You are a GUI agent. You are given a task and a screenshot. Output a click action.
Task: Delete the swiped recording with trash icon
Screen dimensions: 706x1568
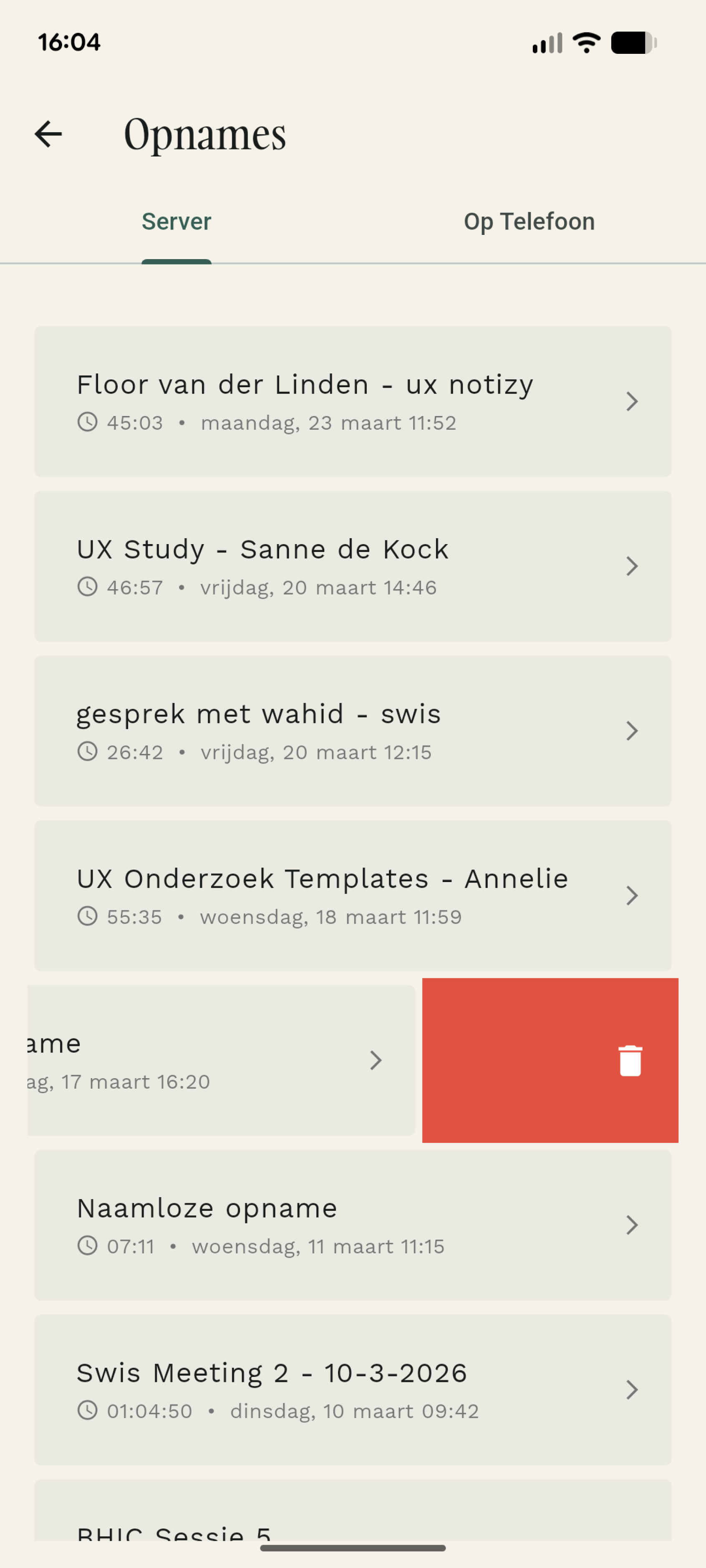630,1060
